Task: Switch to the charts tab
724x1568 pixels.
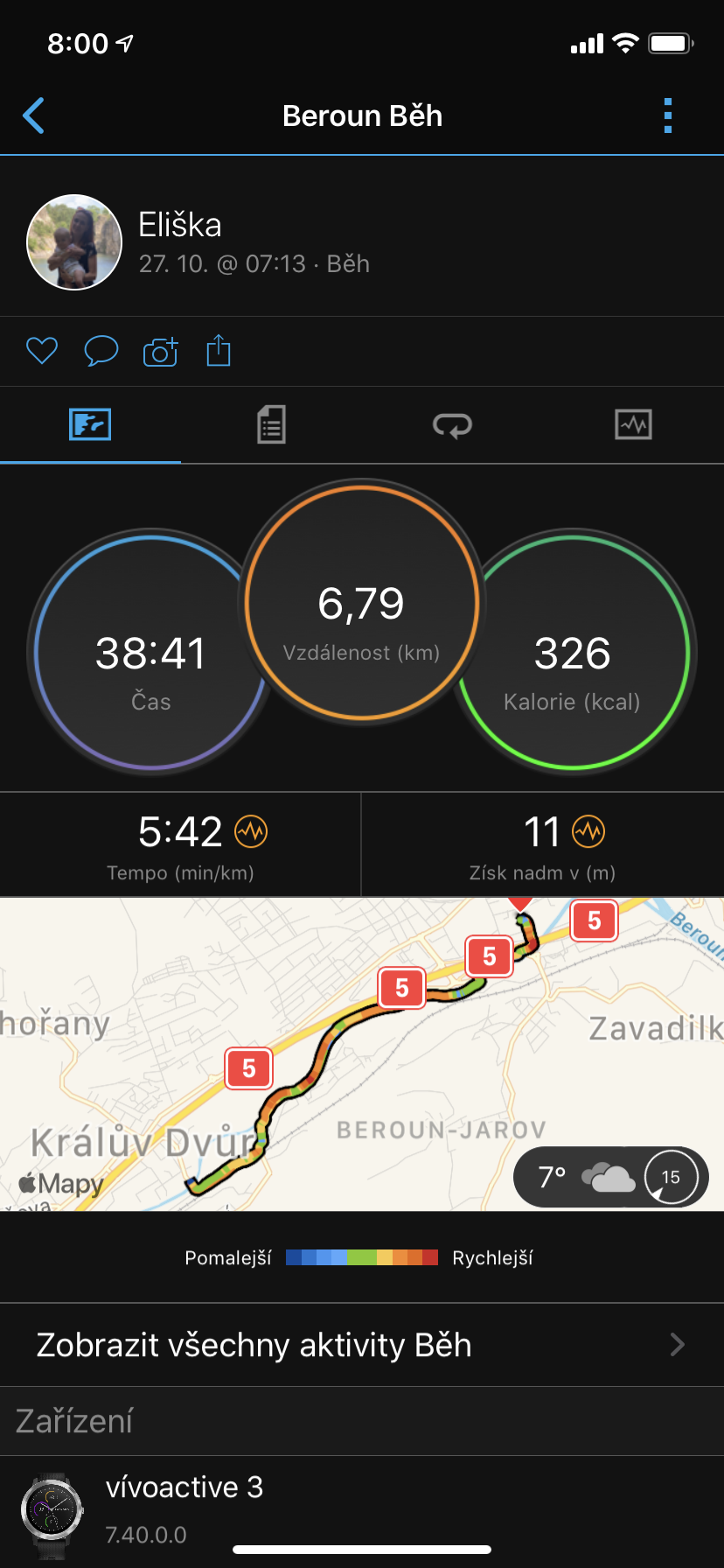Action: click(633, 425)
